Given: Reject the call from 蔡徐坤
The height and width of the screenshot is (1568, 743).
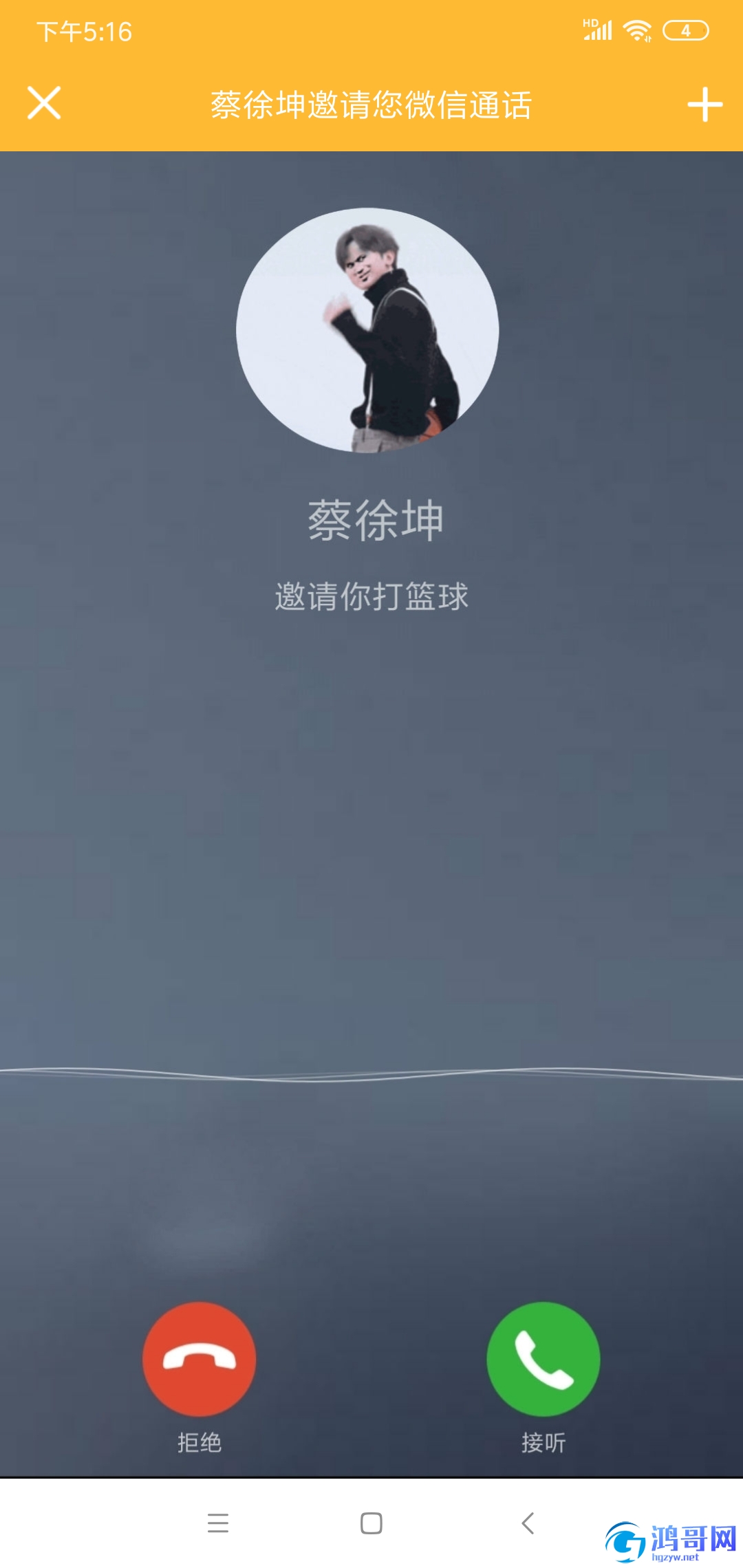Looking at the screenshot, I should 199,1359.
